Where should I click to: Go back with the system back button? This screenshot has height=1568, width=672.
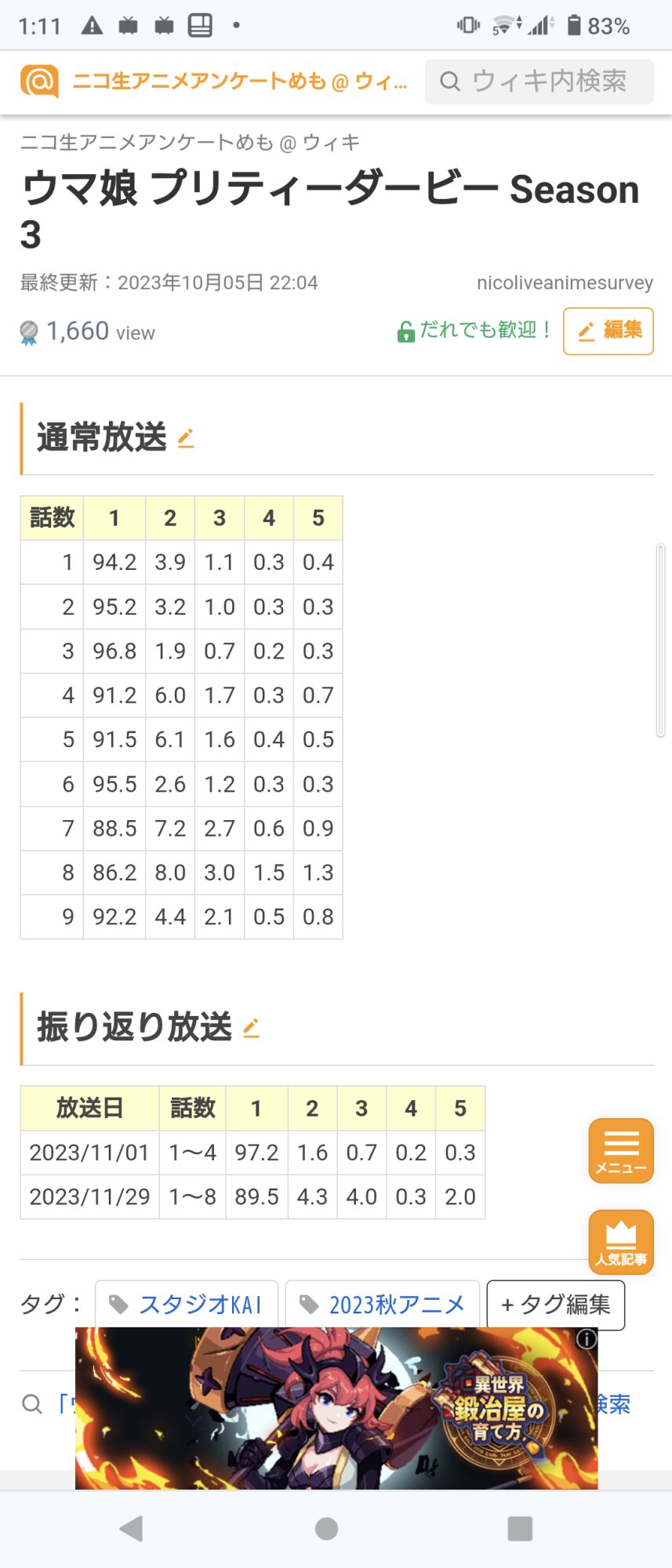[131, 1528]
